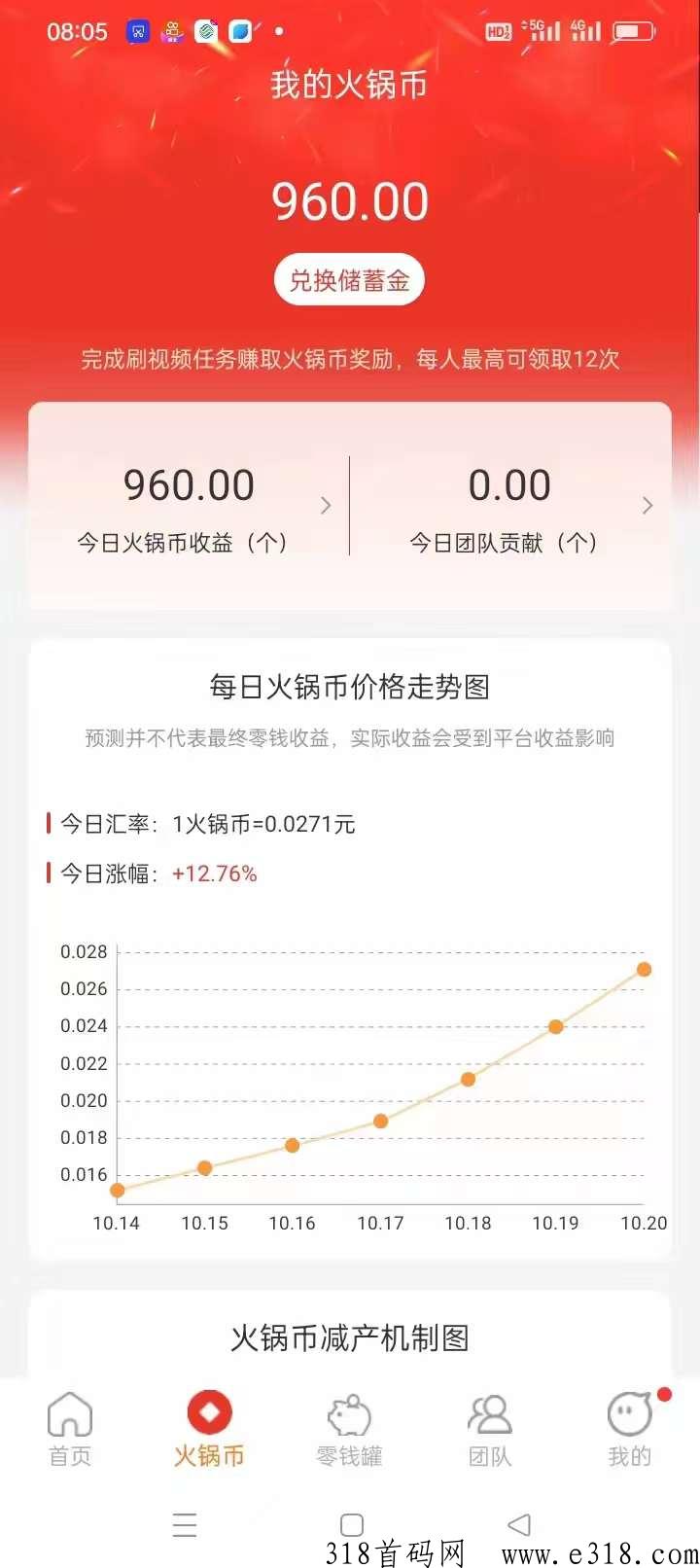The width and height of the screenshot is (700, 1568).
Task: Select the 火锅币 tab
Action: pos(209,1428)
